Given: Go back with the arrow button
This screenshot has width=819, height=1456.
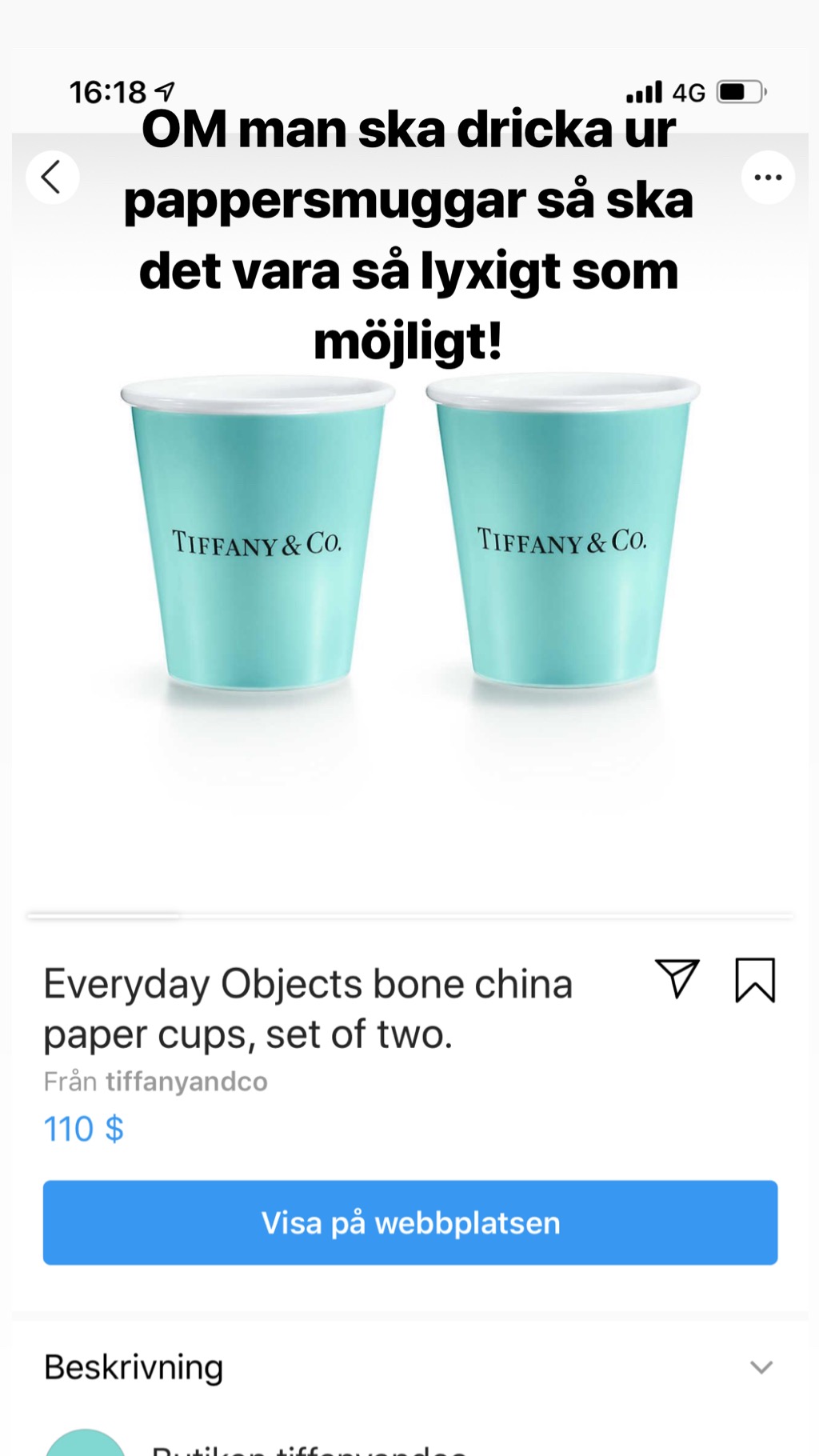Looking at the screenshot, I should coord(52,178).
